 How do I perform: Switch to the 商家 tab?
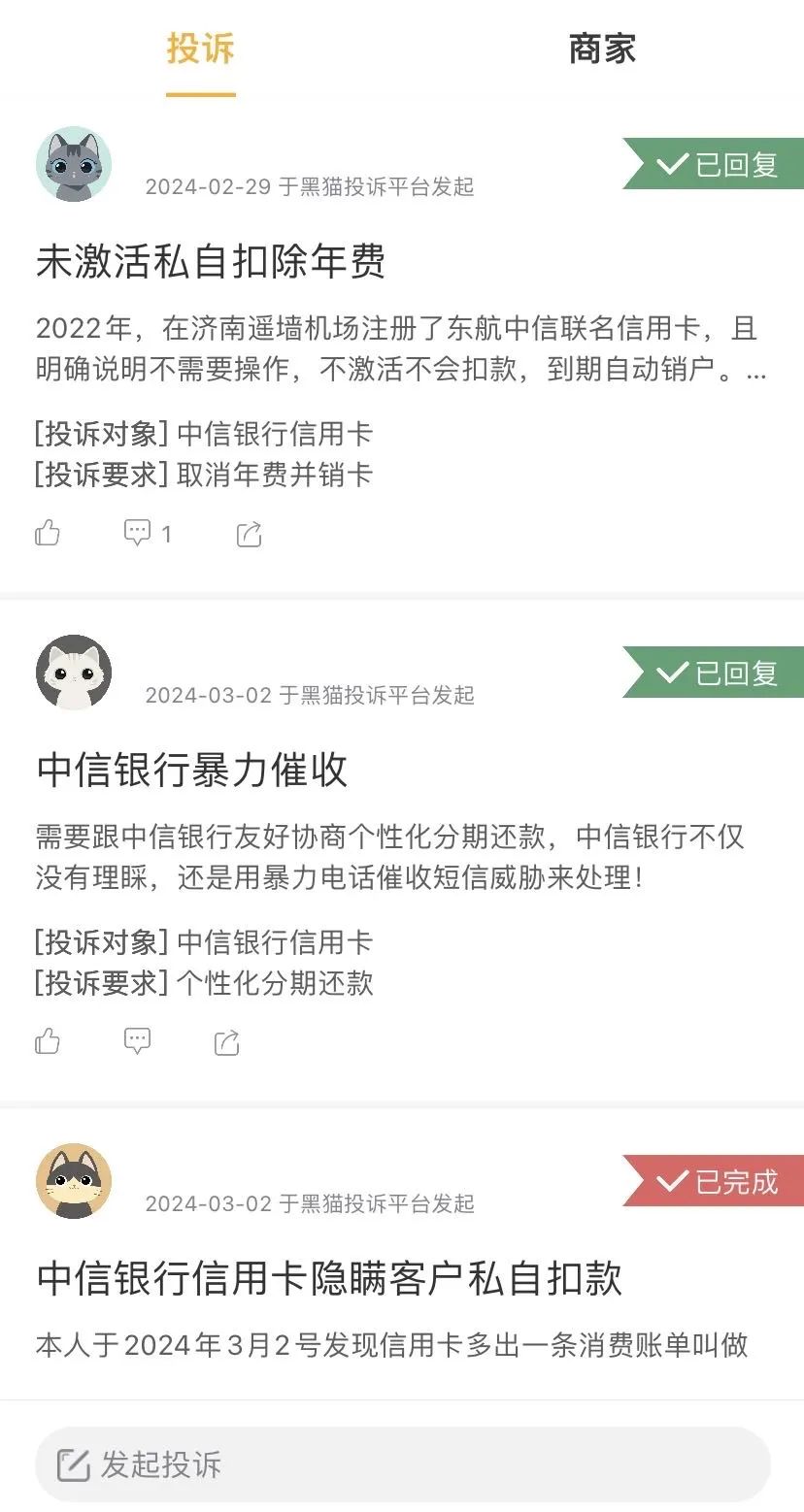[602, 49]
